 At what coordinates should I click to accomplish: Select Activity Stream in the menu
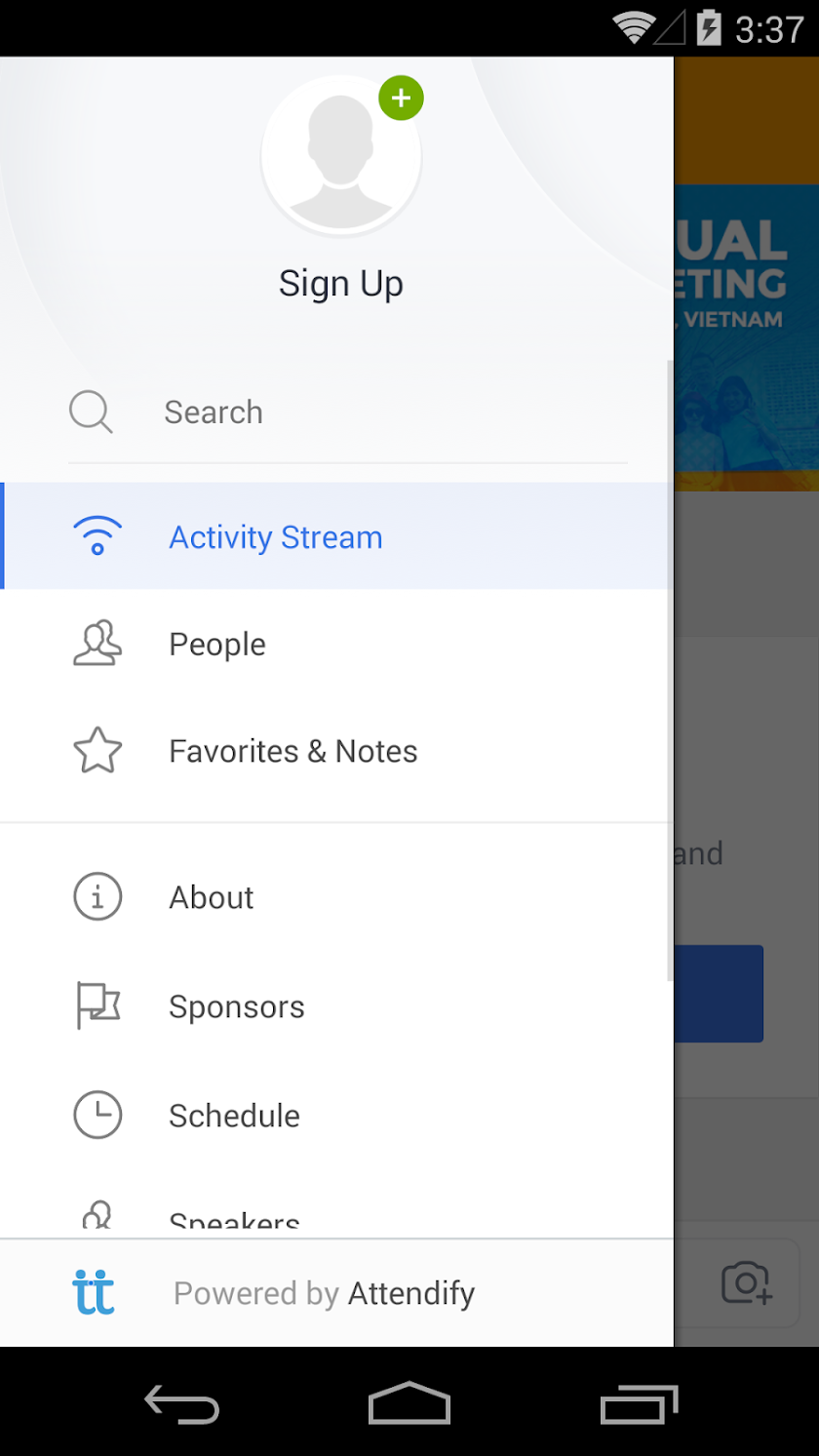tap(336, 537)
